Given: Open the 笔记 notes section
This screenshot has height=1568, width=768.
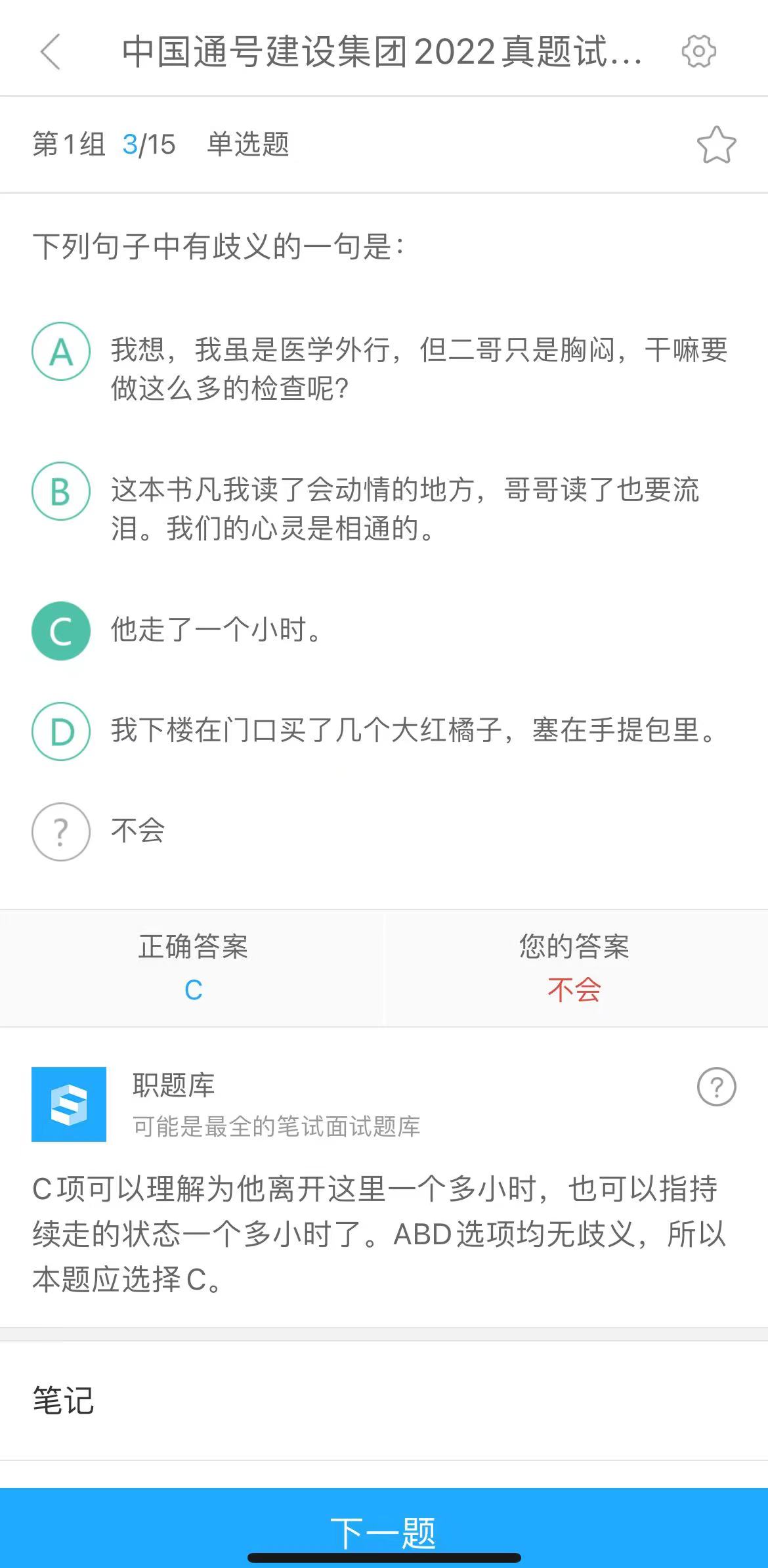Looking at the screenshot, I should click(x=64, y=1401).
